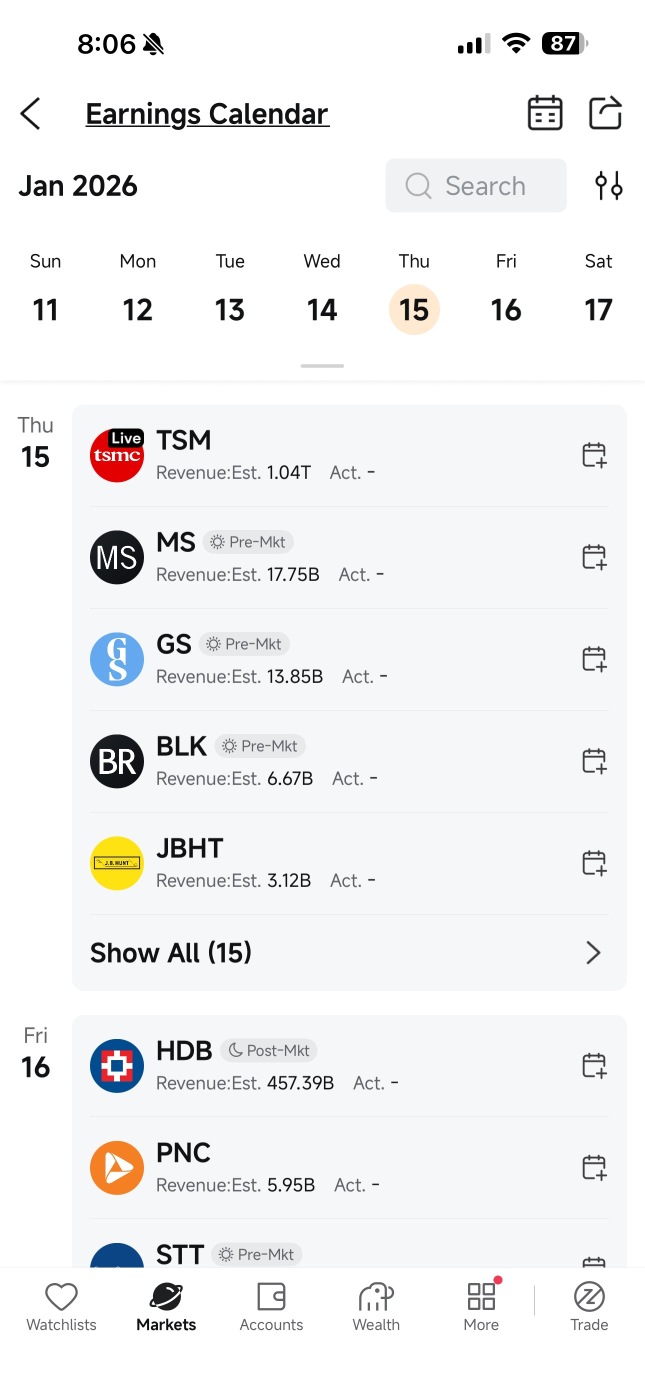Switch to the Watchlists tab
The image size is (645, 1398).
[62, 1308]
